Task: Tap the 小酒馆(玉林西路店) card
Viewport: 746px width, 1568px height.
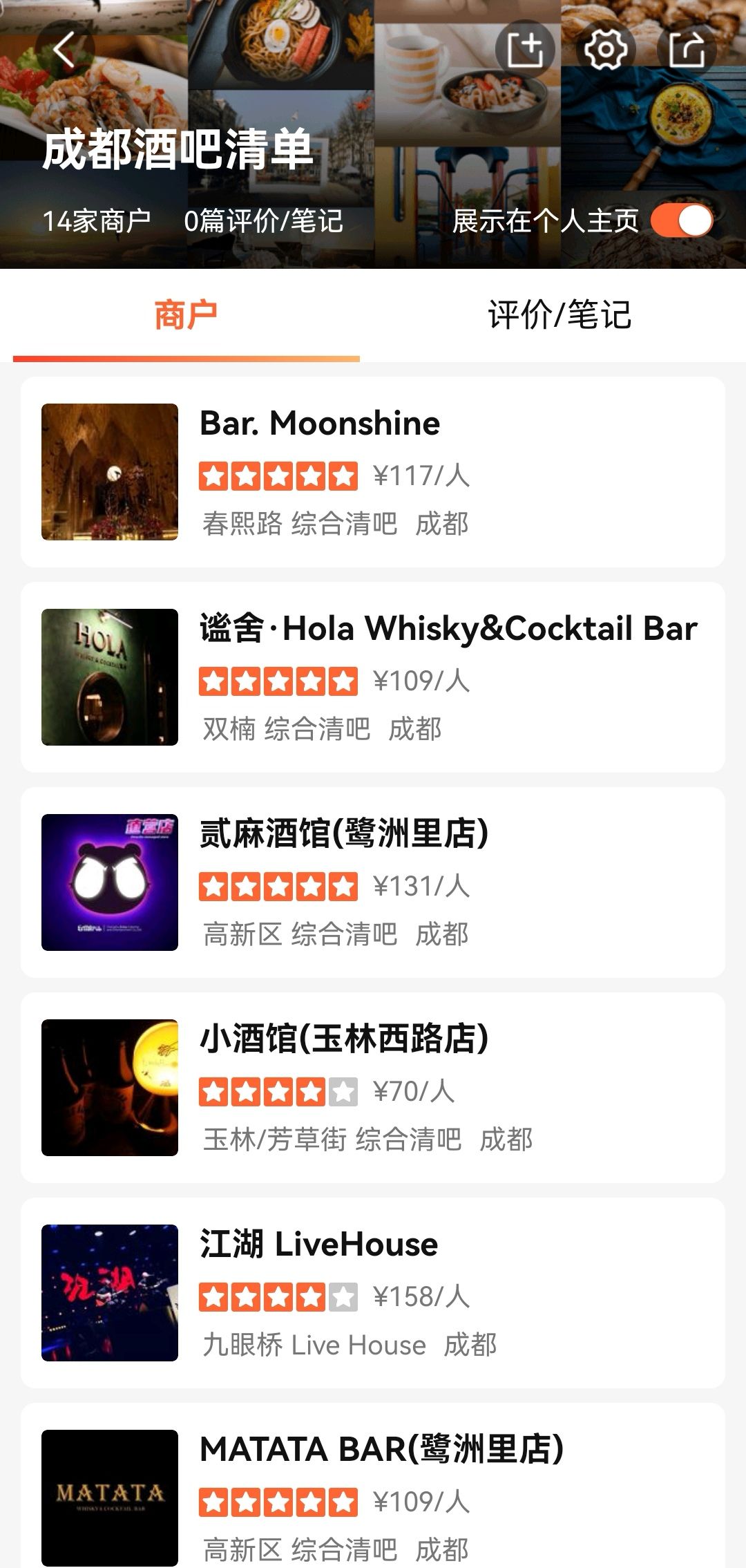Action: click(x=373, y=1088)
